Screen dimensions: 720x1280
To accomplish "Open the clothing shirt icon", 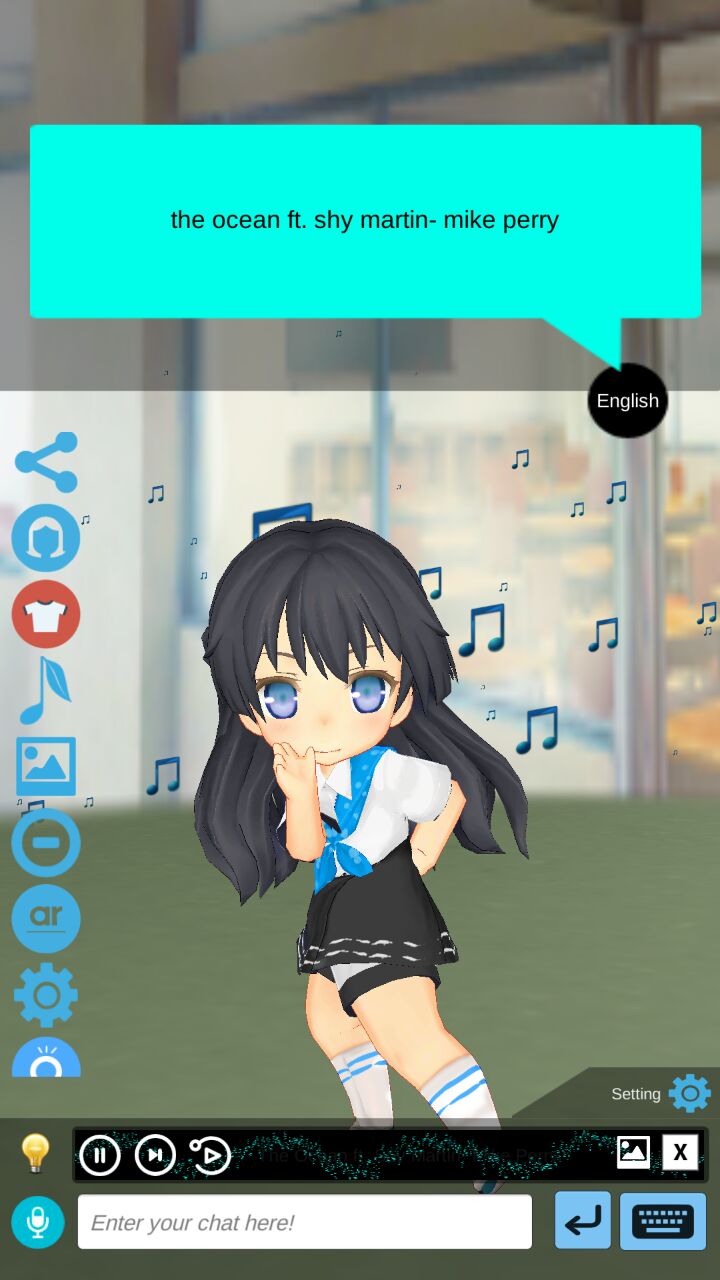I will 46,614.
